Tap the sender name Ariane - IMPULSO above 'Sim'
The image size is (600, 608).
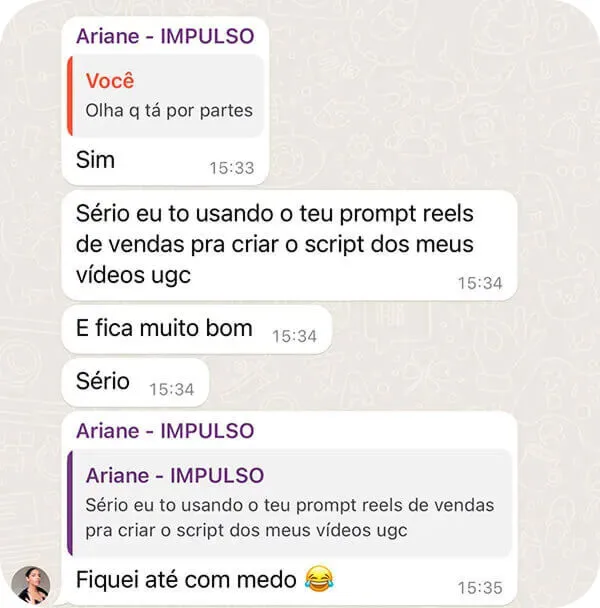[165, 36]
